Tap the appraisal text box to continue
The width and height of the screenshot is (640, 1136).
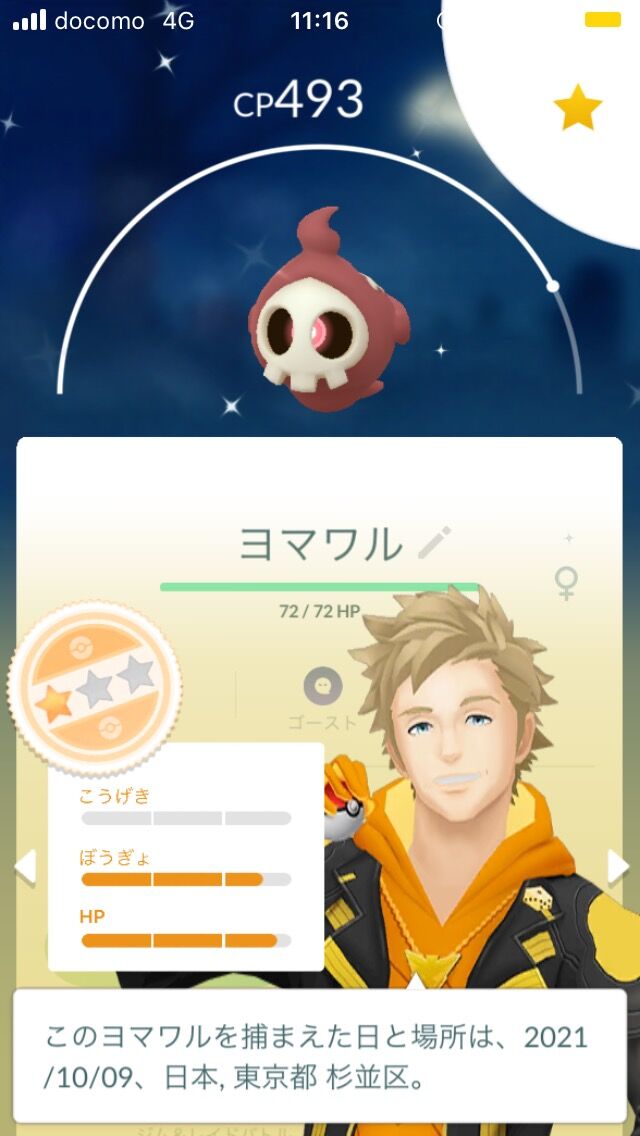coord(320,1056)
